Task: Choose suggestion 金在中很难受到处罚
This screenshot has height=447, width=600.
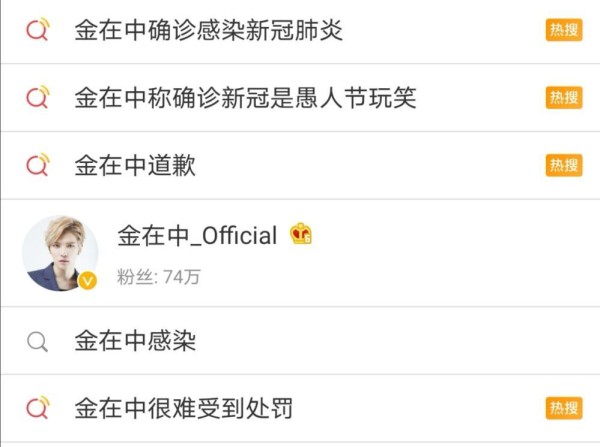Action: 183,408
